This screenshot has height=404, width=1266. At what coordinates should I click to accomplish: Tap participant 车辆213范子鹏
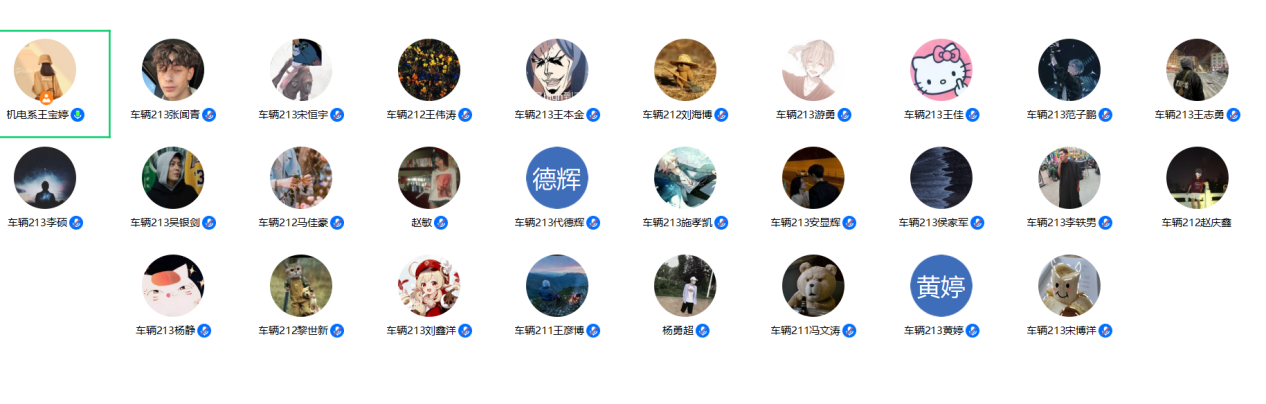coord(1069,70)
